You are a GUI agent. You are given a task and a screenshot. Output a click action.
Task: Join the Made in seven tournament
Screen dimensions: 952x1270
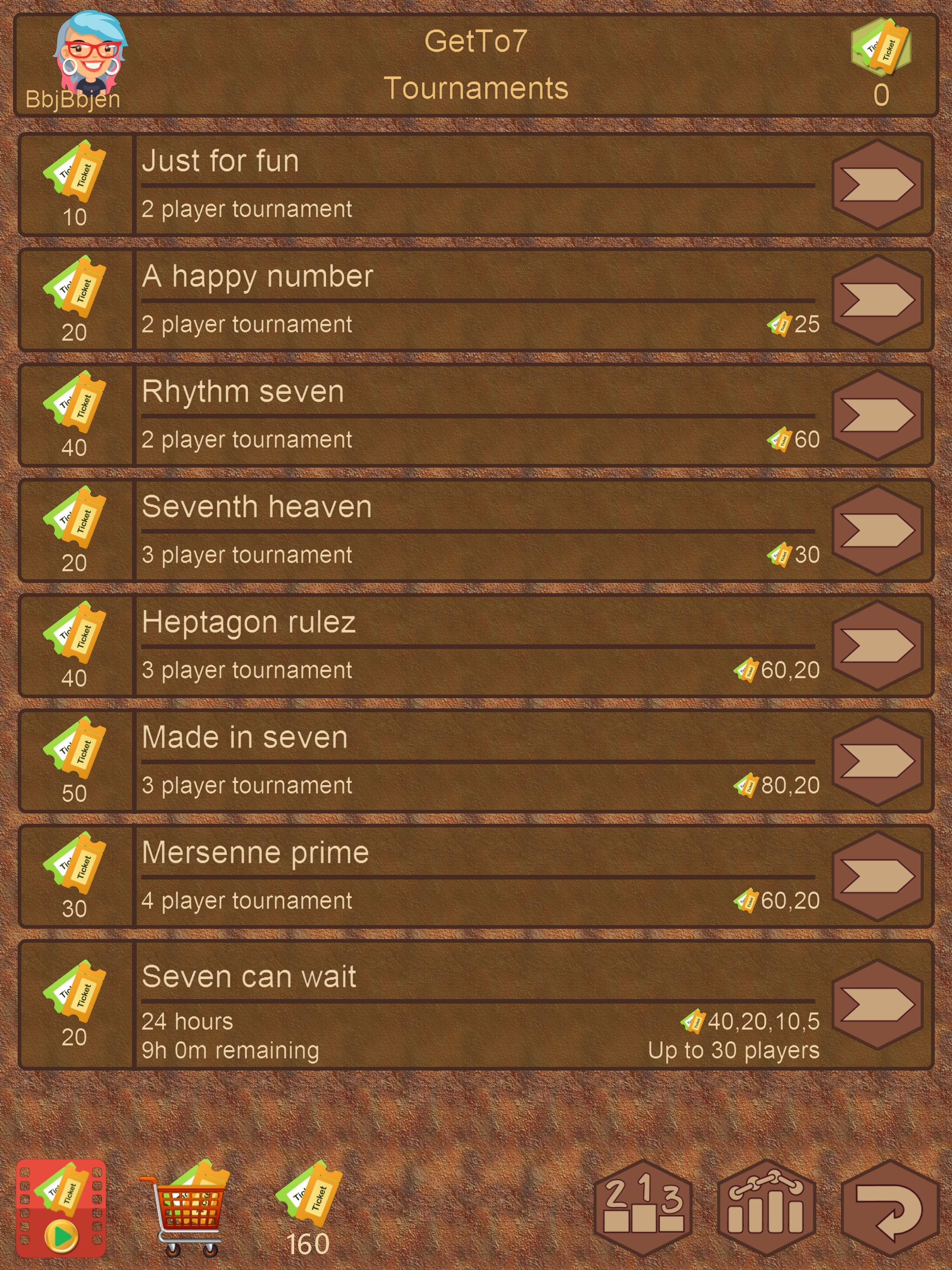[x=877, y=761]
